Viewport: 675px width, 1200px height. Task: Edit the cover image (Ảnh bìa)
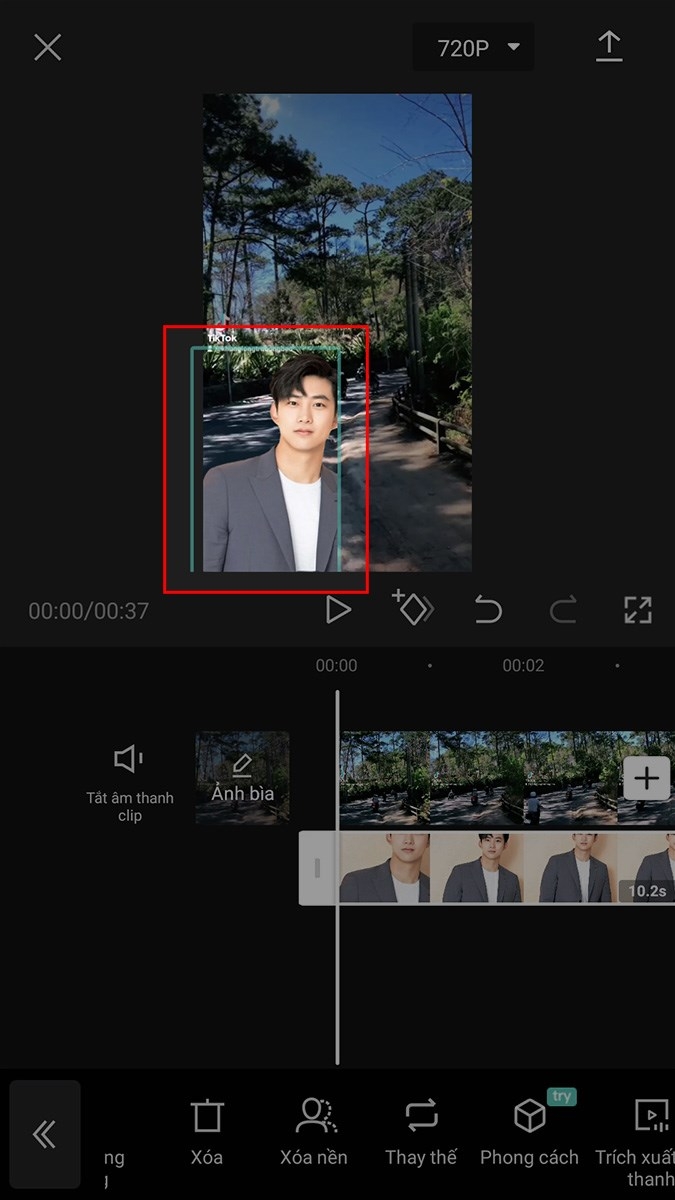(243, 778)
